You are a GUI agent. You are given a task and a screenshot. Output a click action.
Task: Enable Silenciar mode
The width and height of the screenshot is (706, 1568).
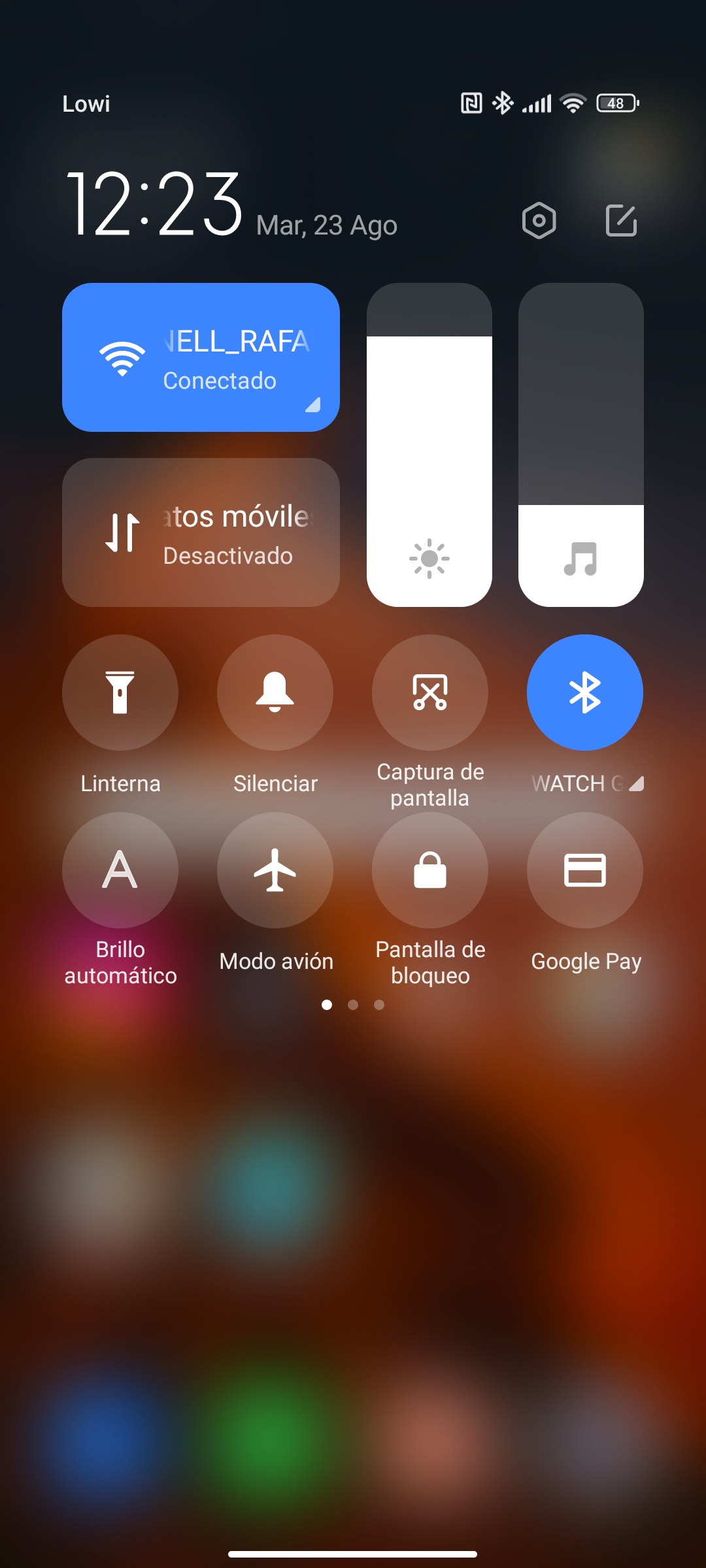coord(275,693)
